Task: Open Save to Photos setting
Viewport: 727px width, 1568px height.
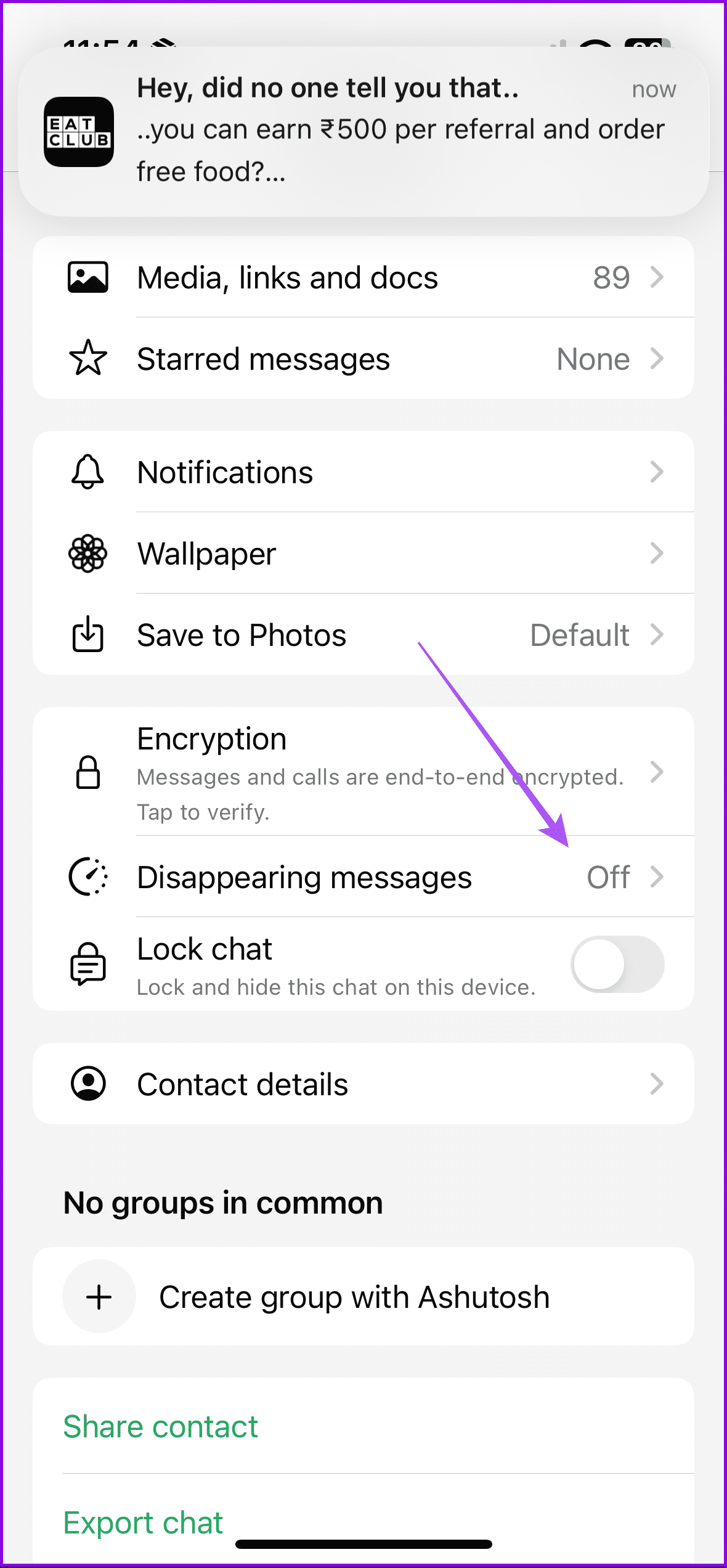Action: (x=363, y=635)
